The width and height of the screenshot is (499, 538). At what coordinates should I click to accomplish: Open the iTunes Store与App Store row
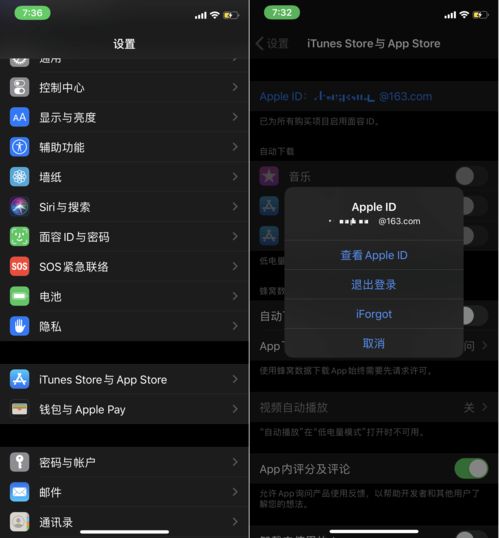[x=124, y=379]
